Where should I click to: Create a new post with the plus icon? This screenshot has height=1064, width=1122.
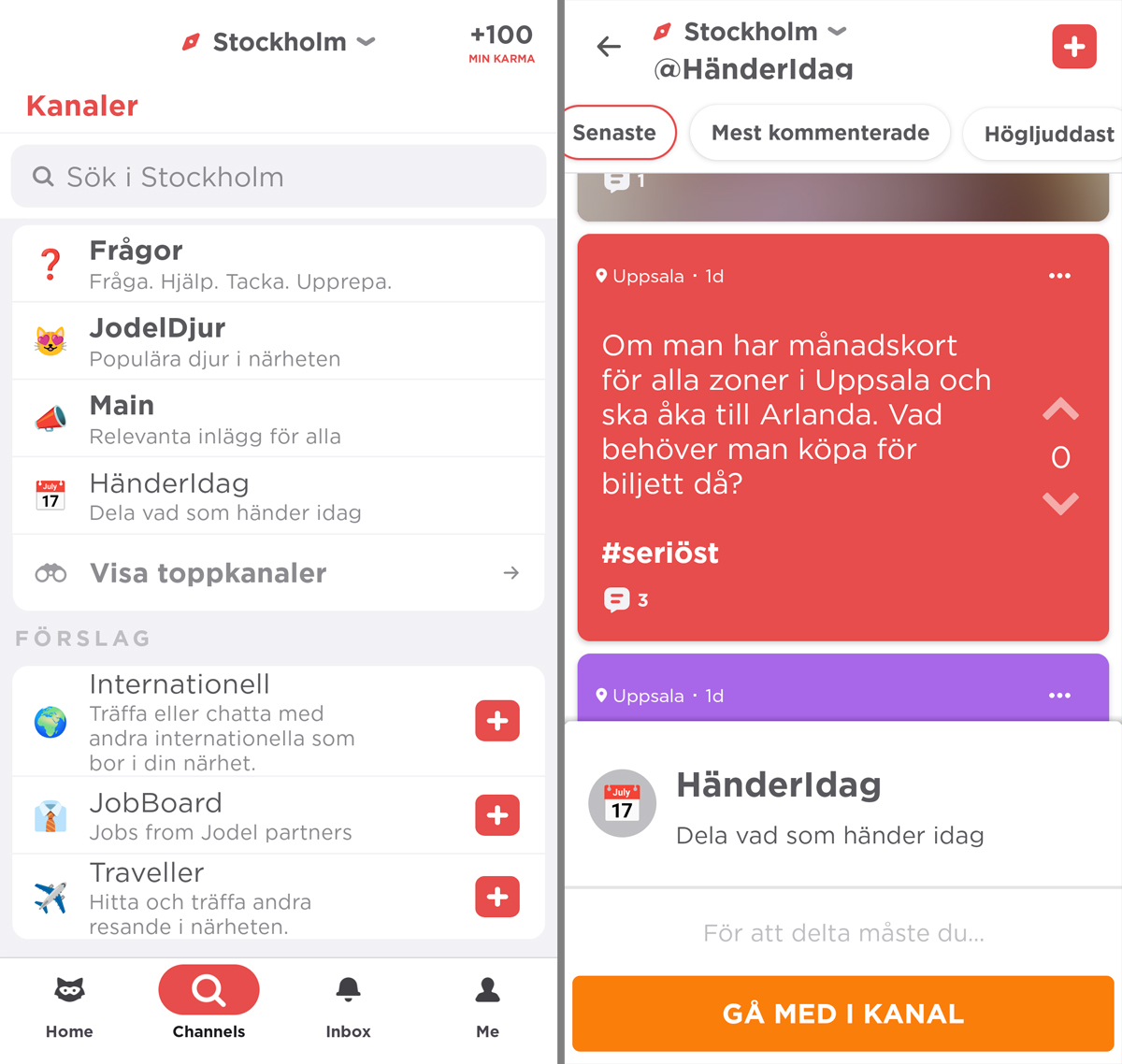[1073, 47]
